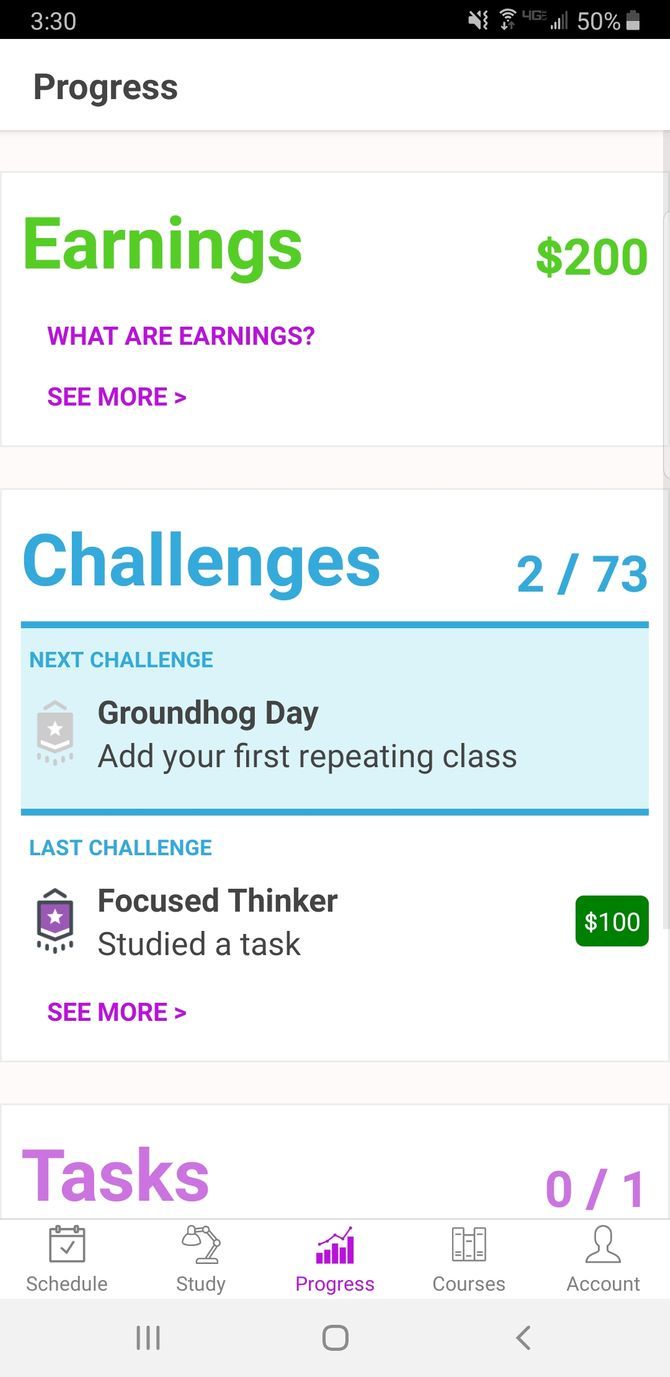See more under Earnings
Image resolution: width=670 pixels, height=1377 pixels.
coord(116,397)
